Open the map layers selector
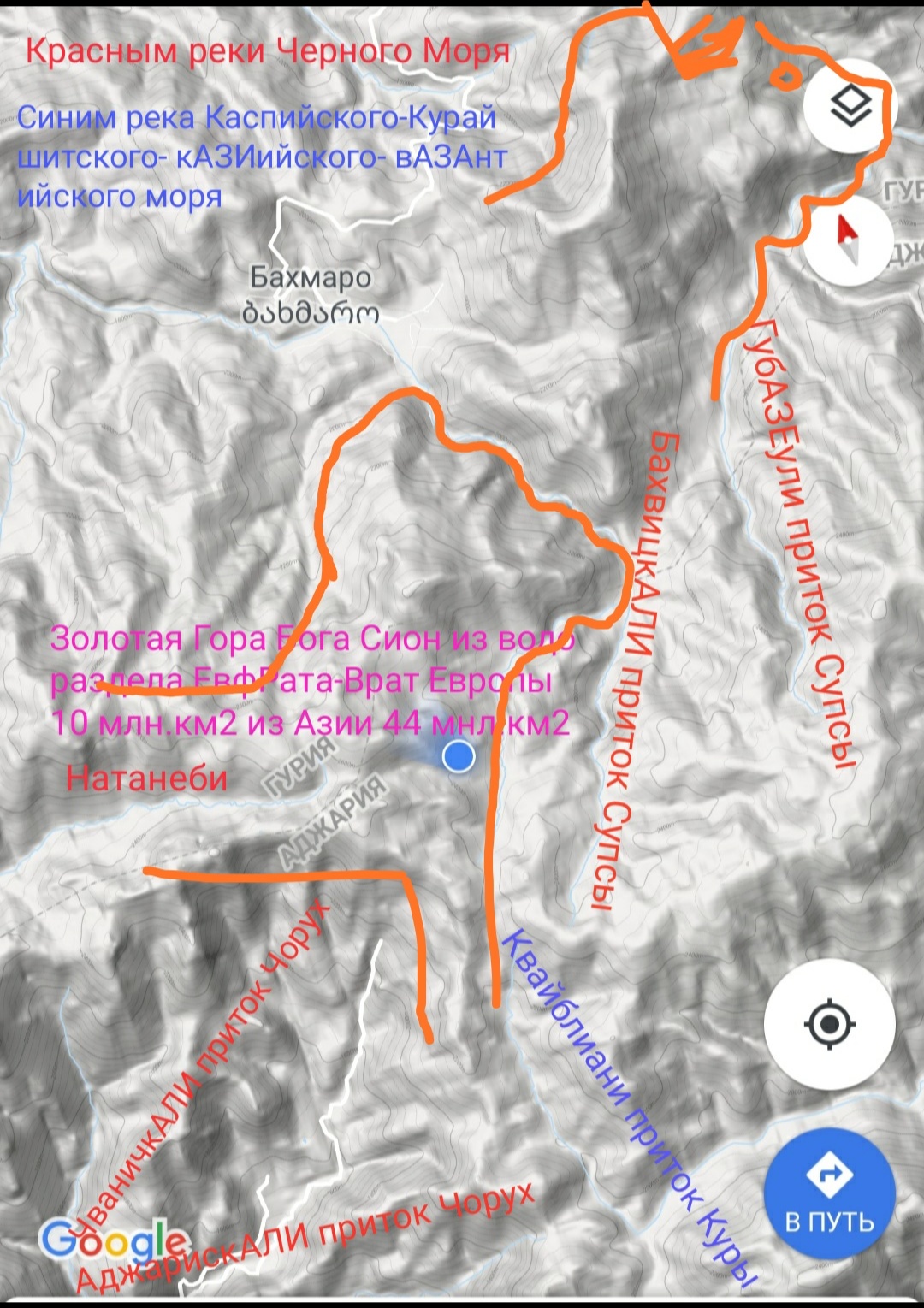Screen dimensions: 924x1308 click(x=850, y=108)
